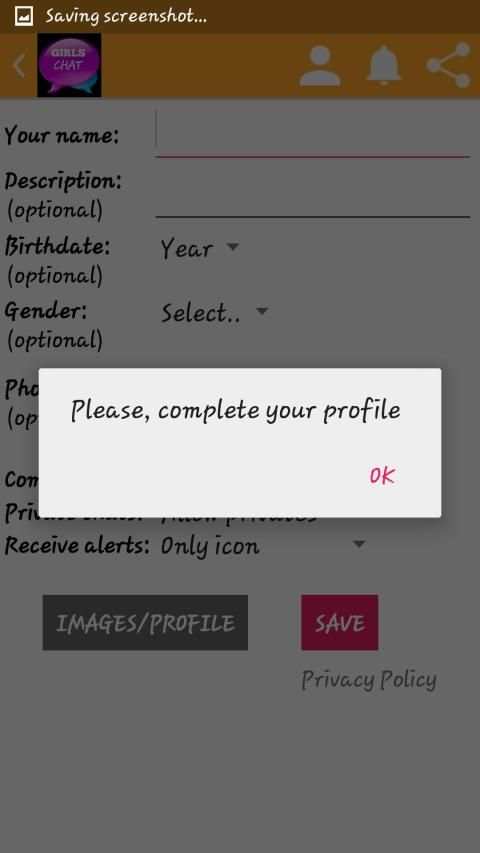
Task: Open the notifications bell
Action: [x=384, y=66]
